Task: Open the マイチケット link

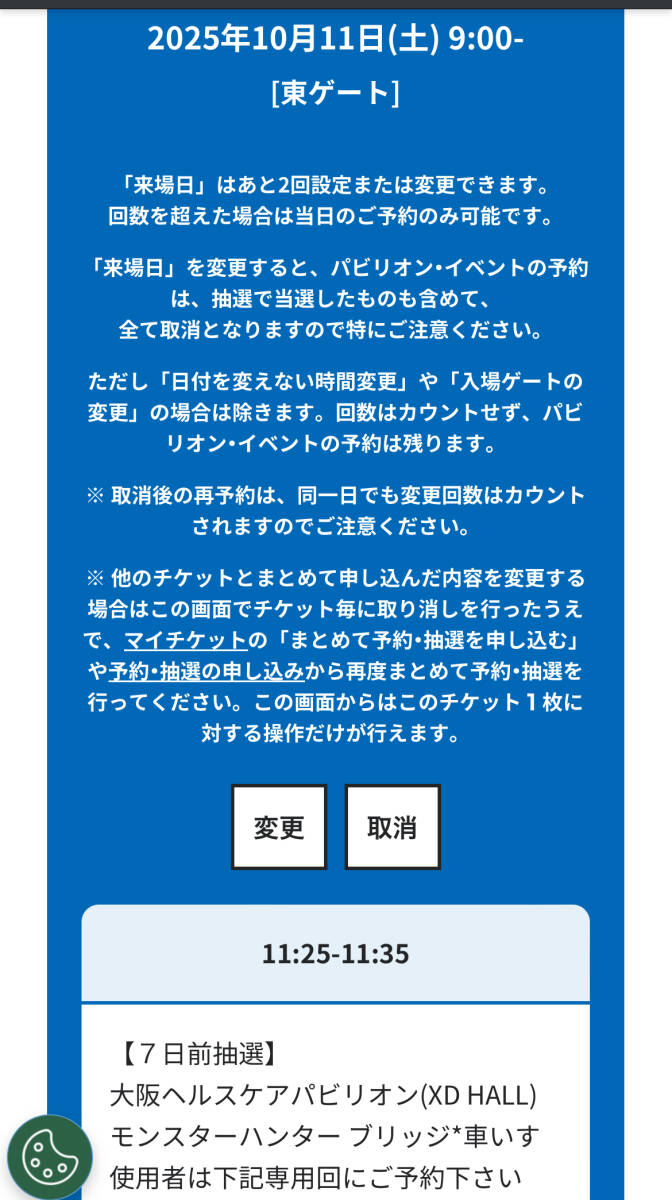Action: coord(186,640)
